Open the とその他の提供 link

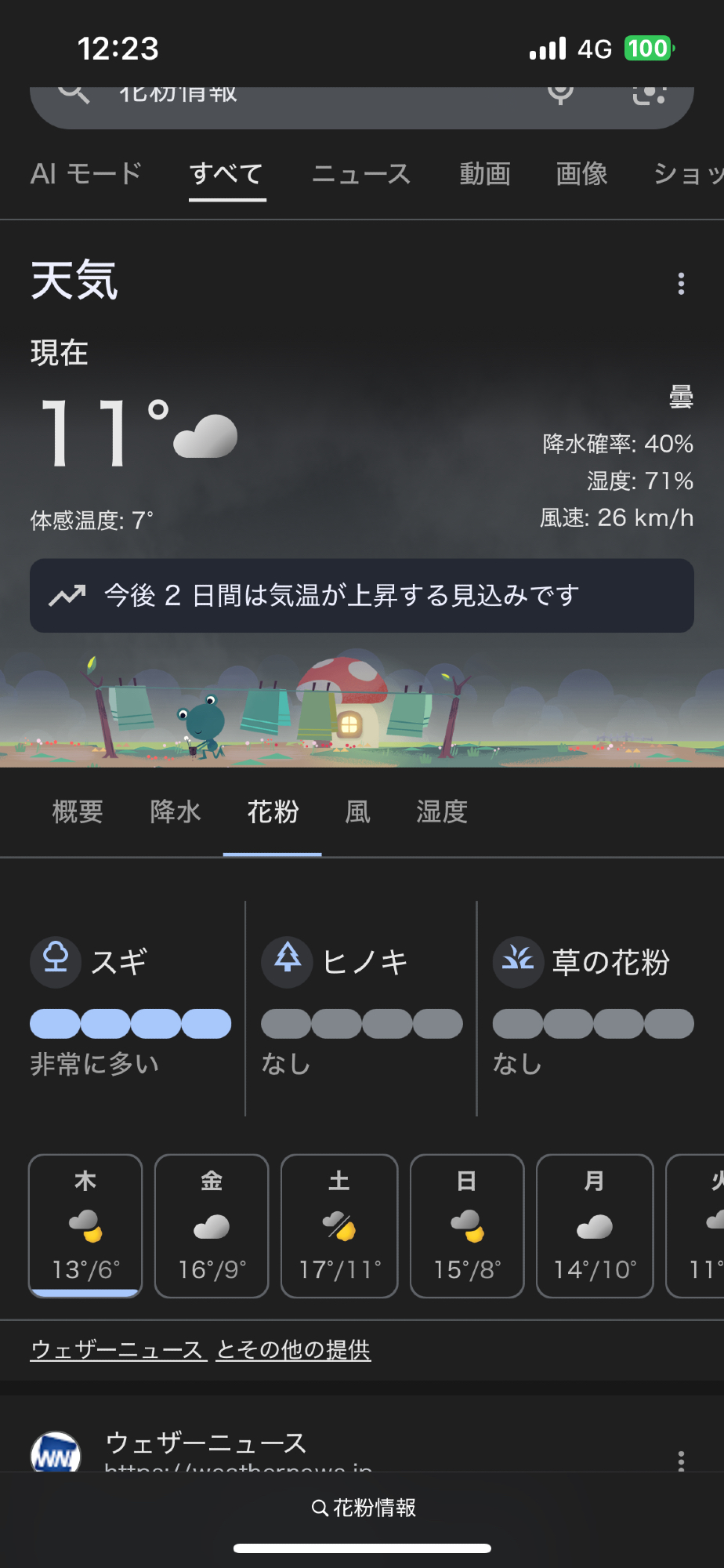[293, 1350]
